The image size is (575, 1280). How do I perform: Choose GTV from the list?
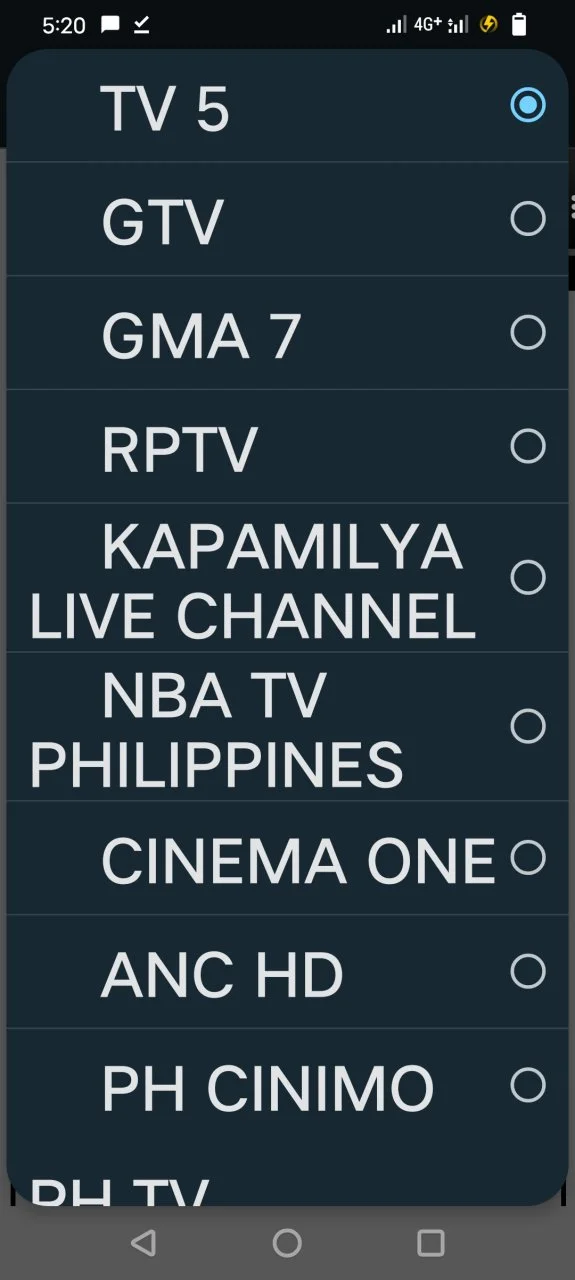[x=287, y=219]
